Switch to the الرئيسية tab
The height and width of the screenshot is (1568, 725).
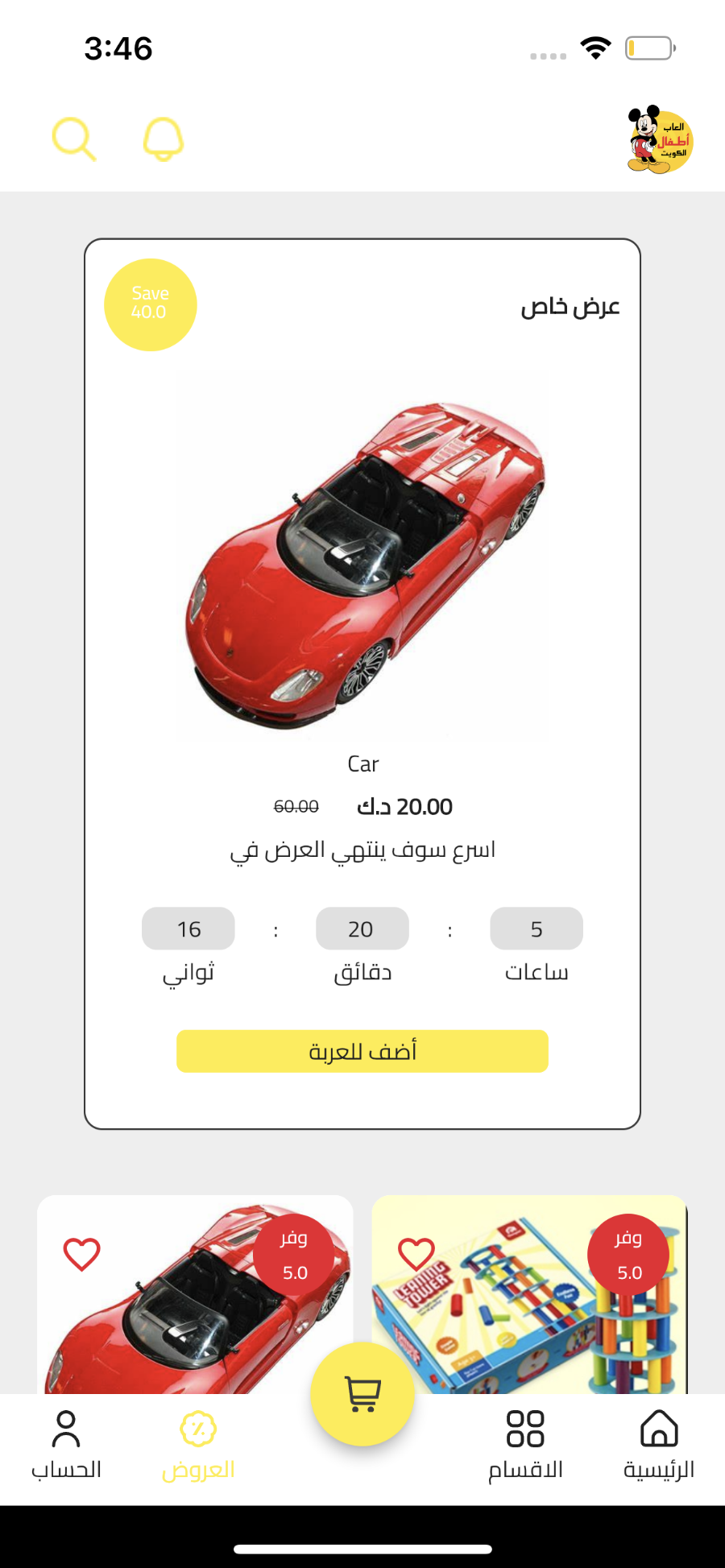pos(659,1446)
